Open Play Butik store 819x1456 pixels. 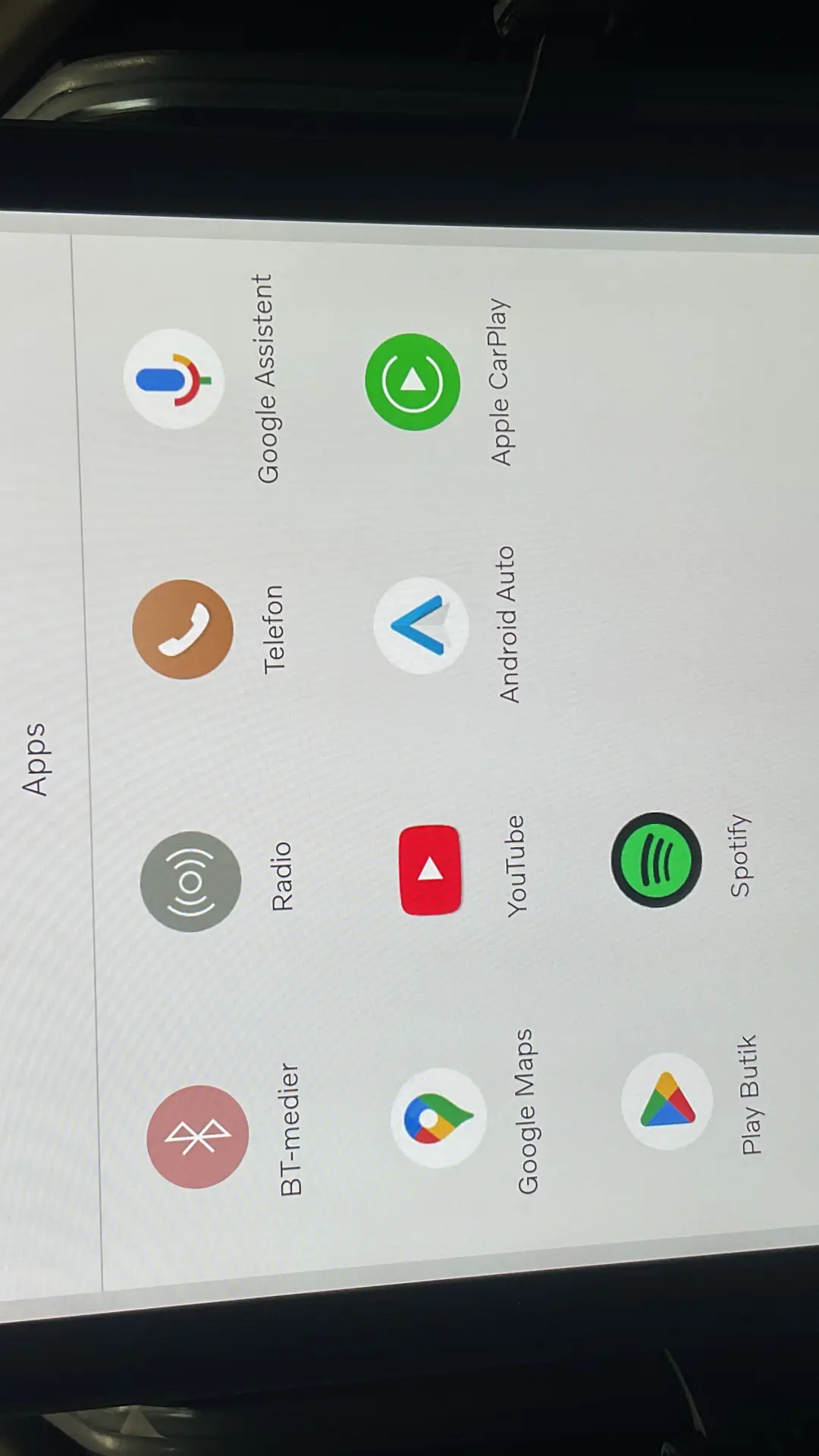click(x=667, y=1101)
